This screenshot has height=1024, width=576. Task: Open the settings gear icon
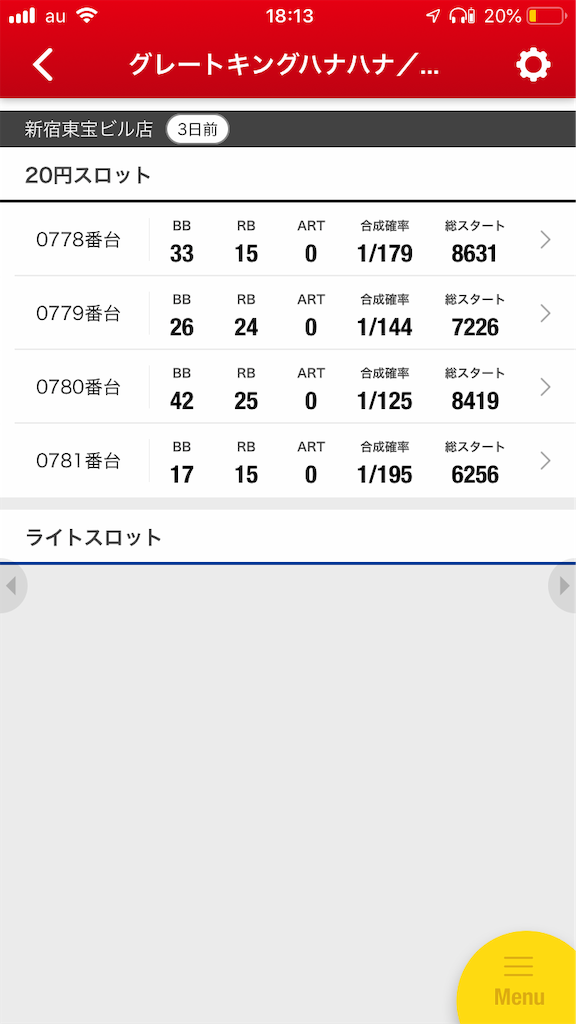[533, 65]
